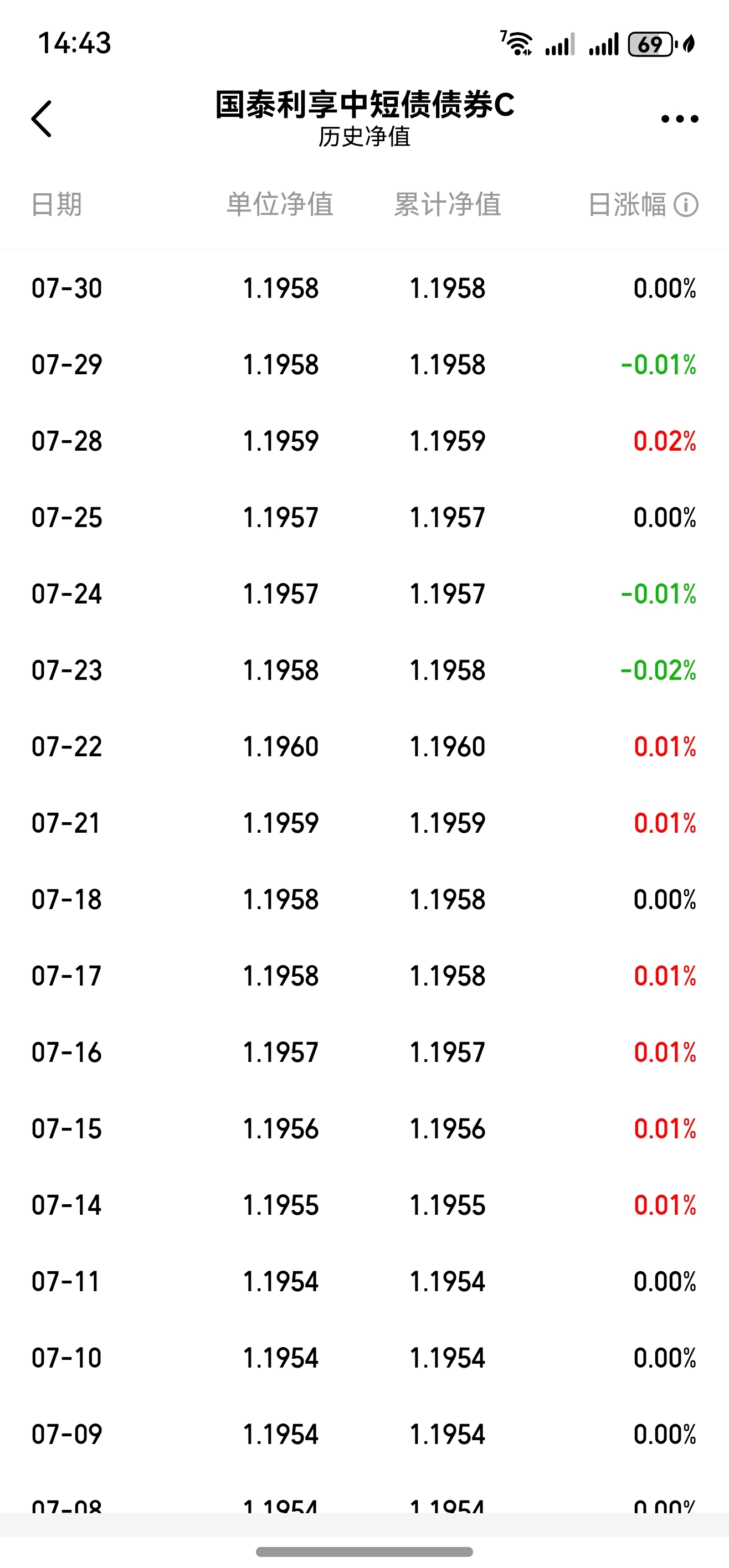Tap the info icon beside 日涨幅
This screenshot has width=729, height=1568.
pyautogui.click(x=686, y=204)
